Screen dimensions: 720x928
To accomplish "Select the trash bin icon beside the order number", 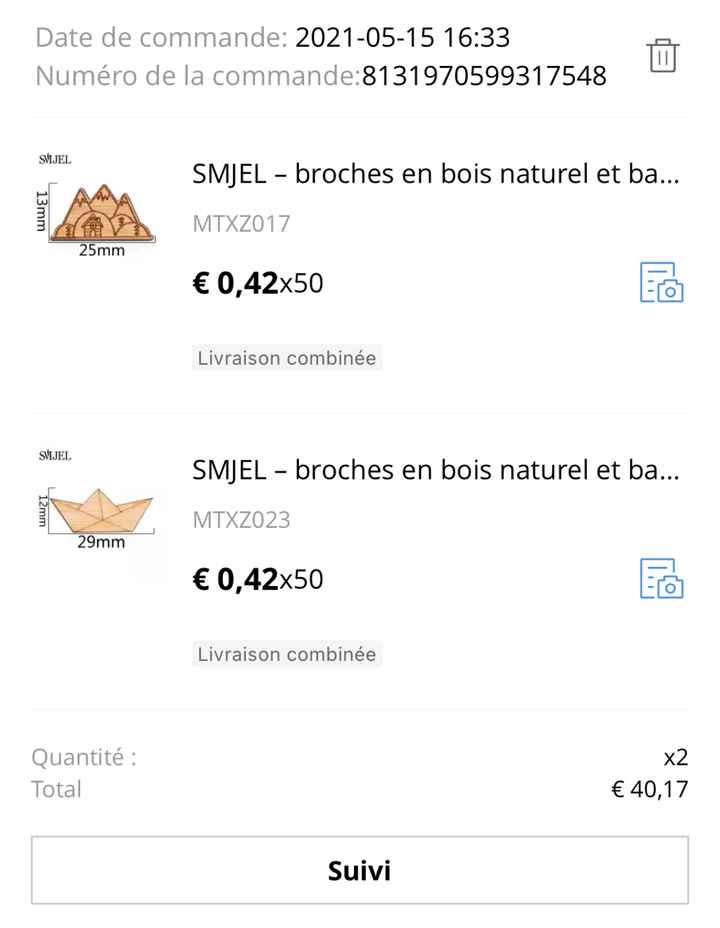I will 663,58.
